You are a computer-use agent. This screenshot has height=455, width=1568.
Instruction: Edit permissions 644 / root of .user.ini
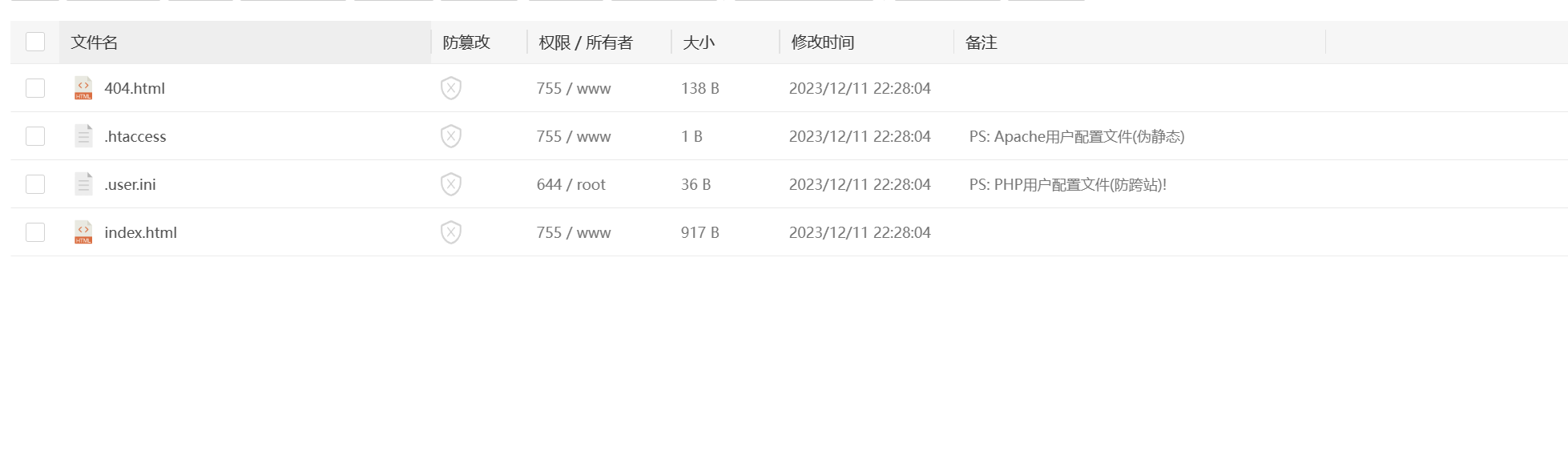tap(570, 184)
